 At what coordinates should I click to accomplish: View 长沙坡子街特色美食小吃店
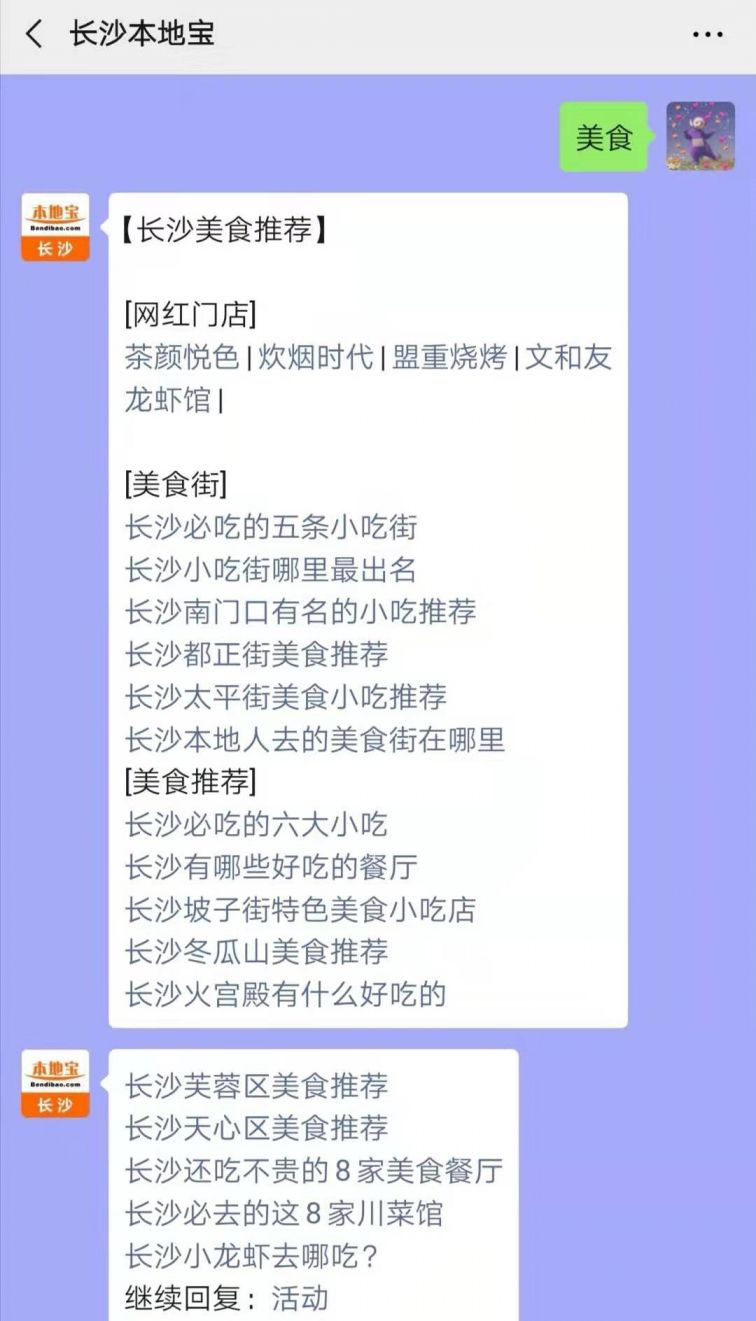click(300, 910)
